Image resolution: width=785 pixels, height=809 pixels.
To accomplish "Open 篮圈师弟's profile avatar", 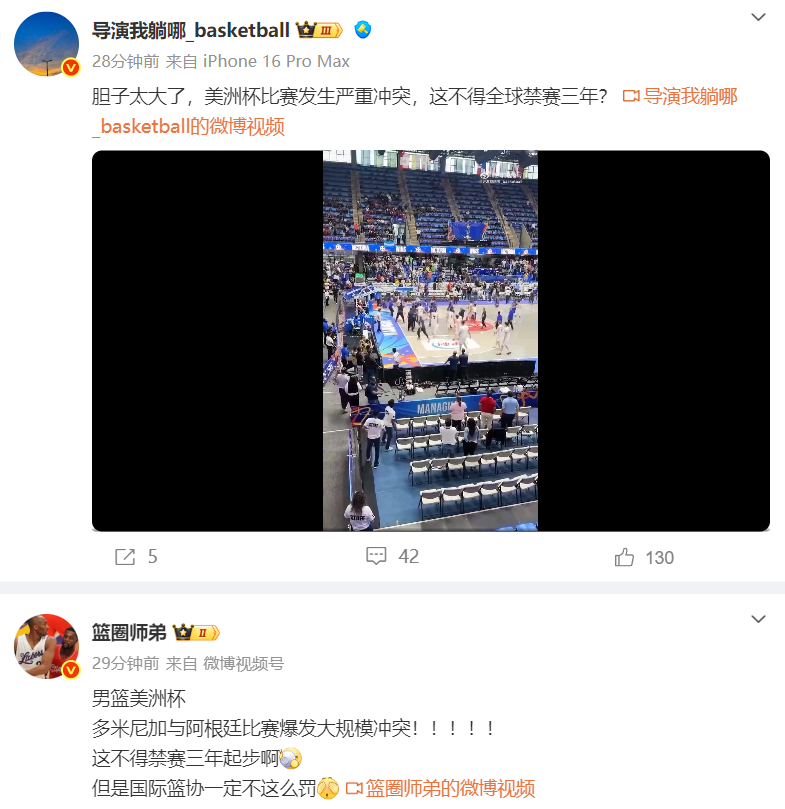I will [47, 647].
